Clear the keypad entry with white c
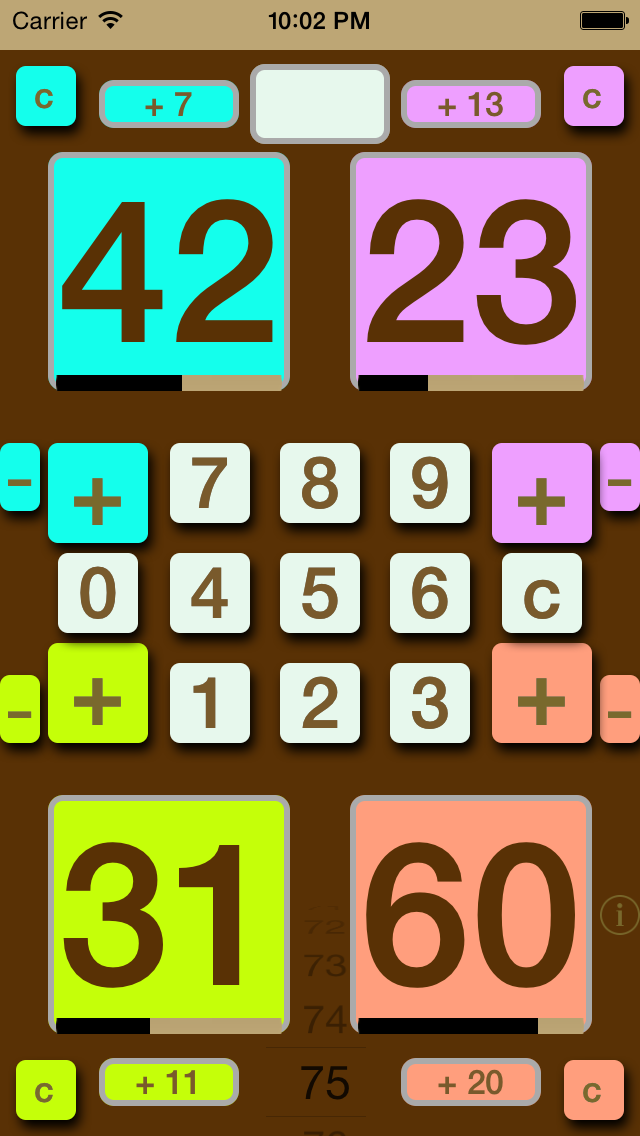640x1136 pixels. [541, 593]
